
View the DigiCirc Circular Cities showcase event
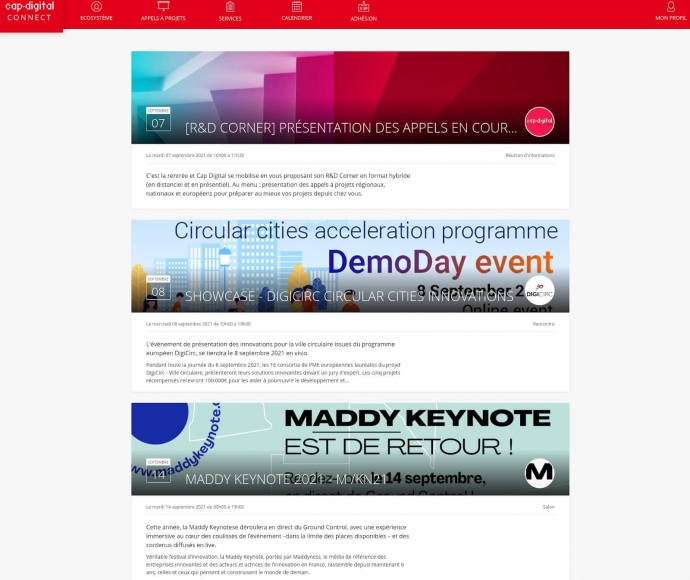[x=350, y=296]
